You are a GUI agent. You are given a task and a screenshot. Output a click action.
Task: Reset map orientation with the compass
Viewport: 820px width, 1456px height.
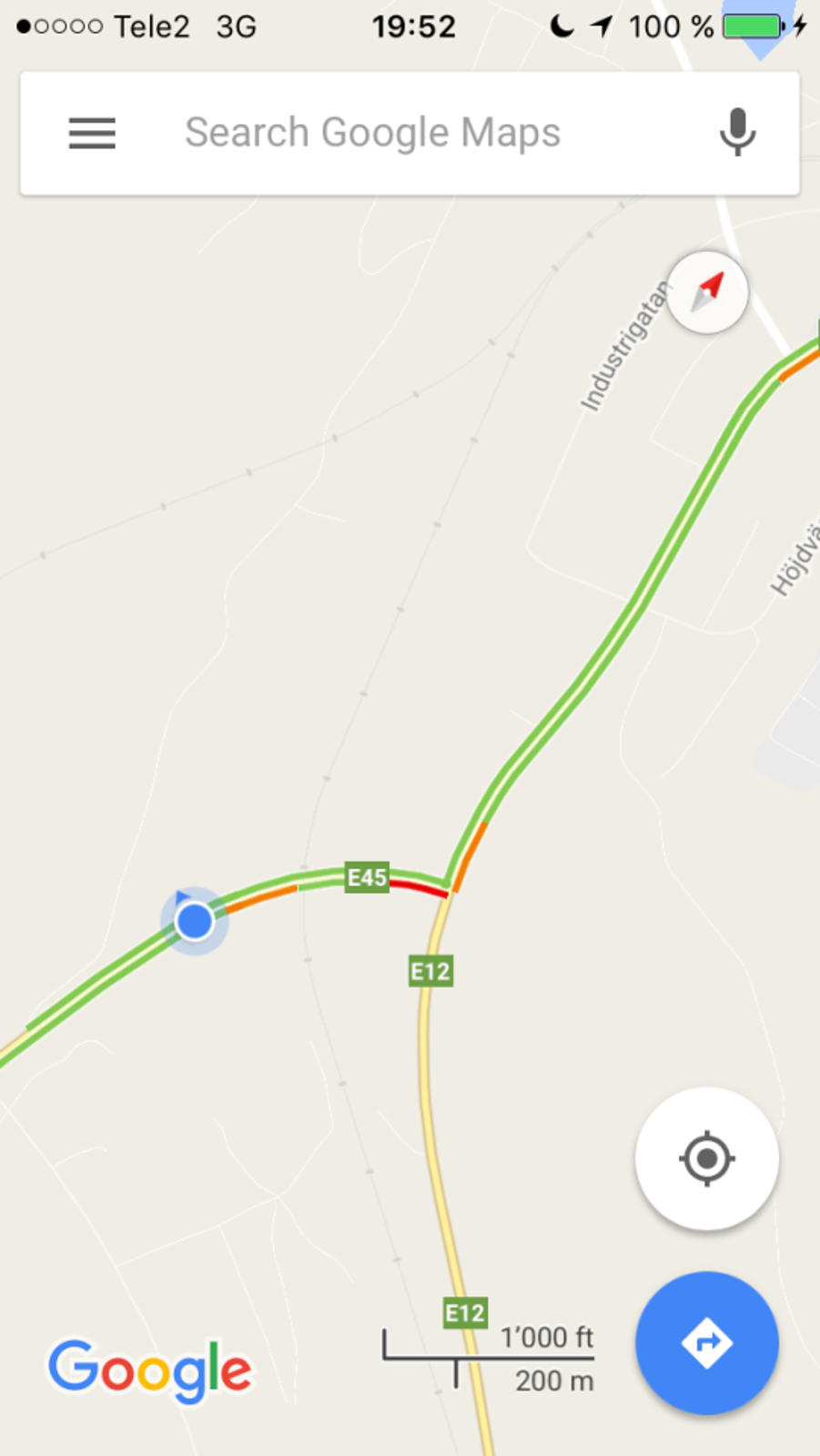point(707,292)
